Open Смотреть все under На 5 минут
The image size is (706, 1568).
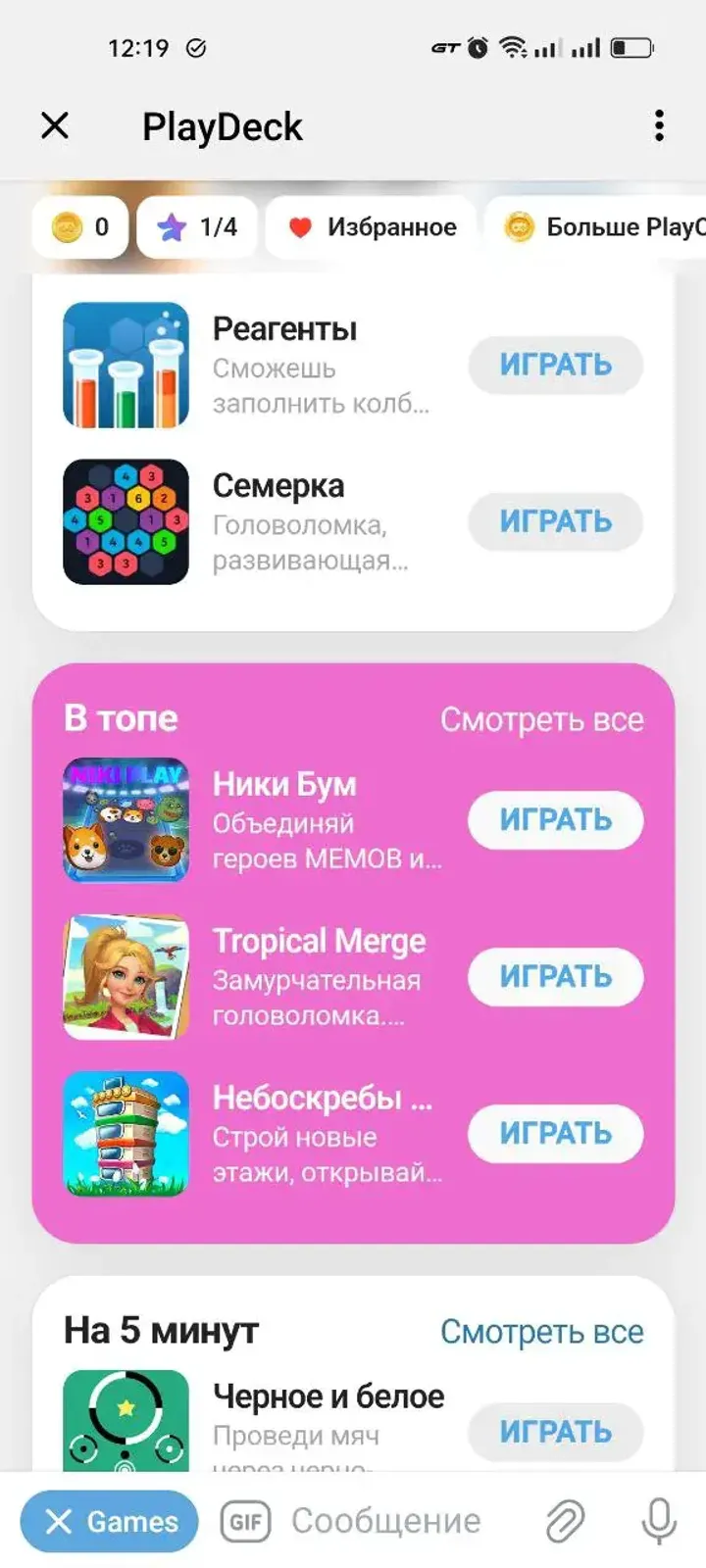pyautogui.click(x=542, y=1332)
